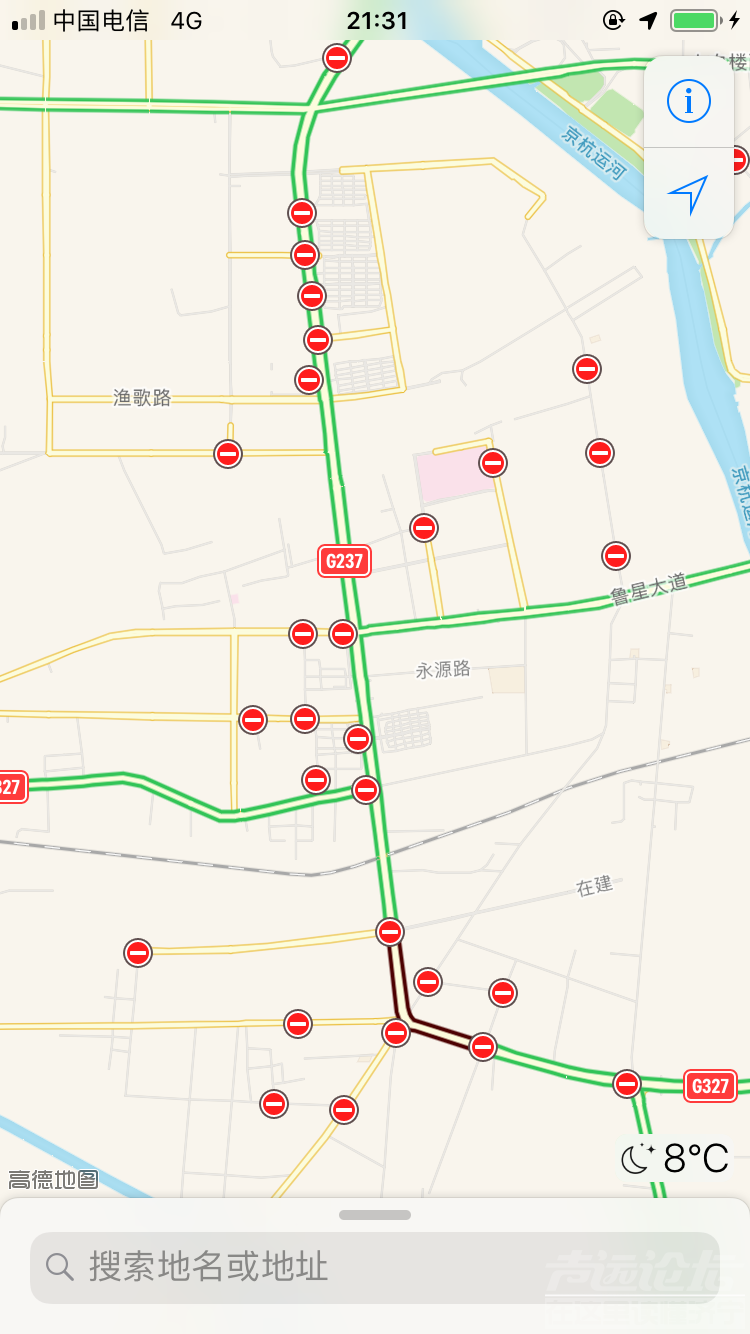Open the map information panel
The height and width of the screenshot is (1334, 750).
click(x=687, y=101)
